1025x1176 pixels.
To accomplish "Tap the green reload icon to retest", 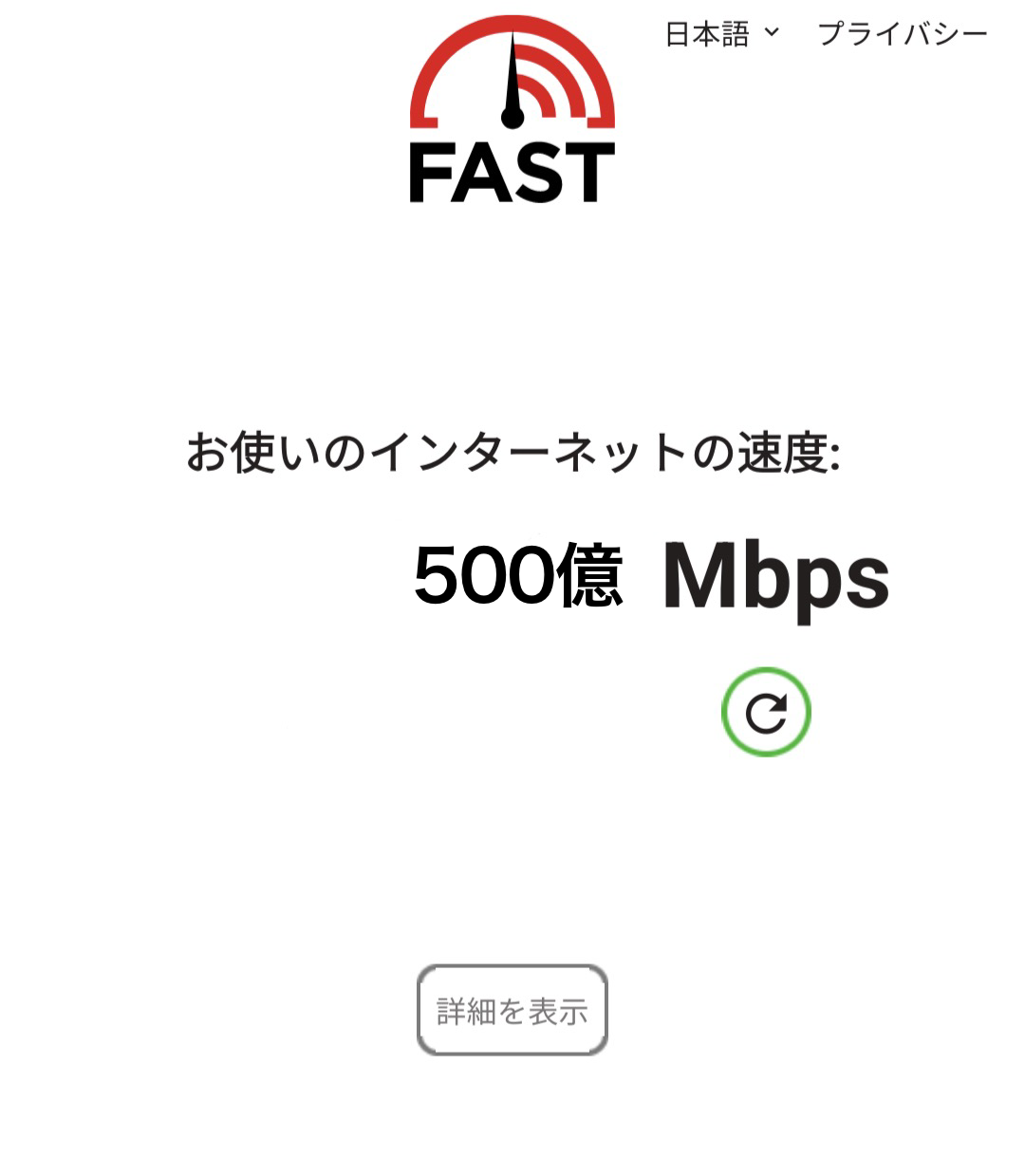I will click(766, 712).
